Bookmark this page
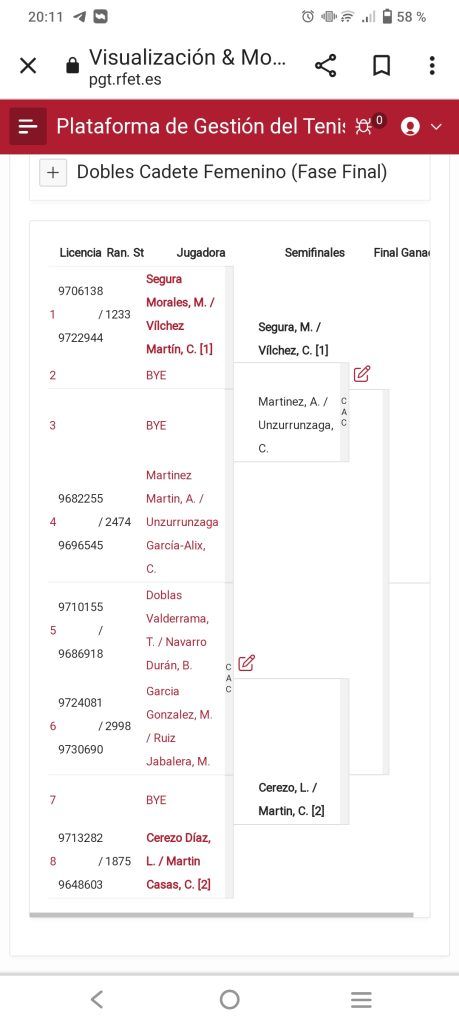The height and width of the screenshot is (1024, 459). tap(381, 65)
